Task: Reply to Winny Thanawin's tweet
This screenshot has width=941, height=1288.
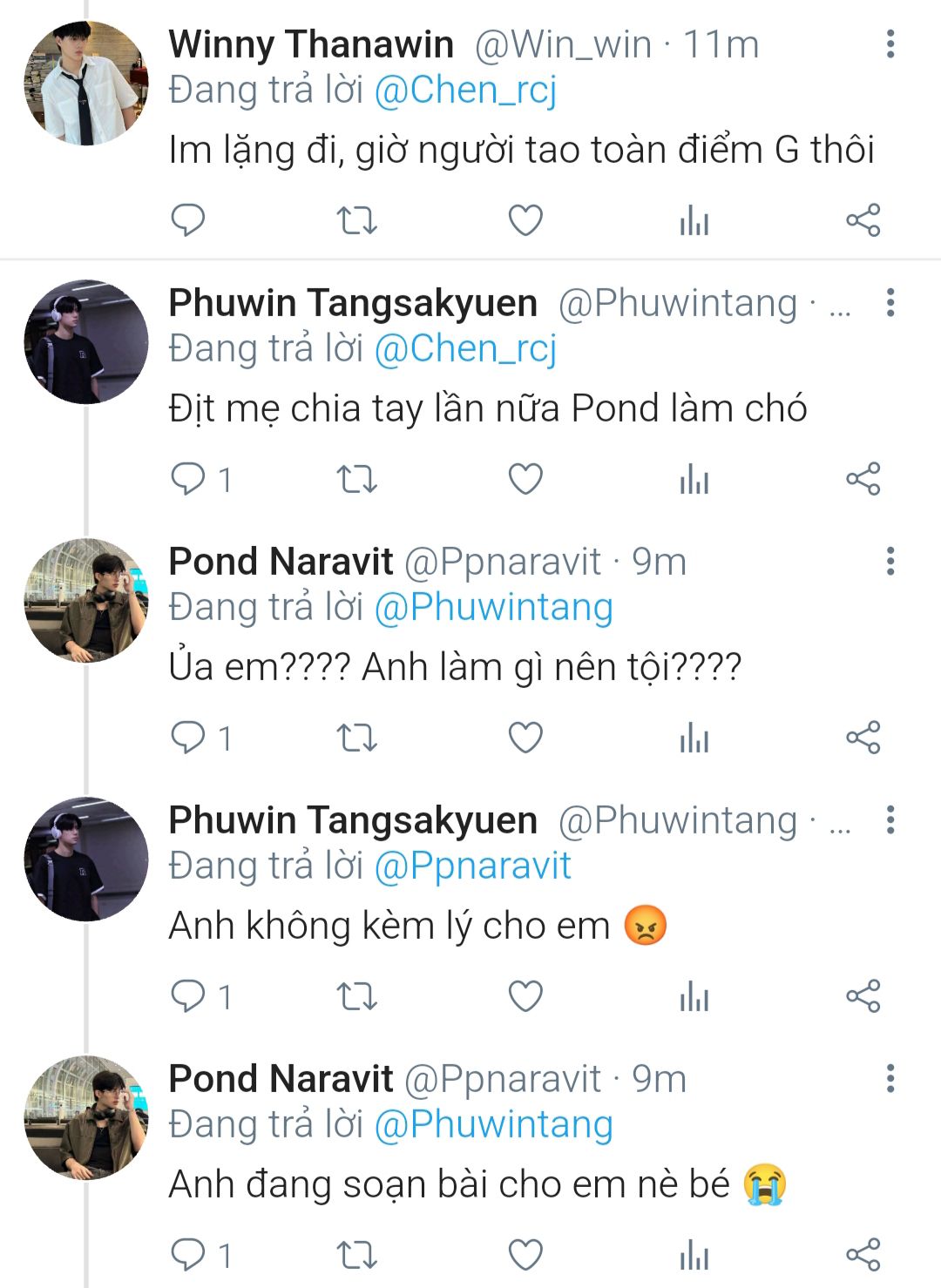Action: 187,220
